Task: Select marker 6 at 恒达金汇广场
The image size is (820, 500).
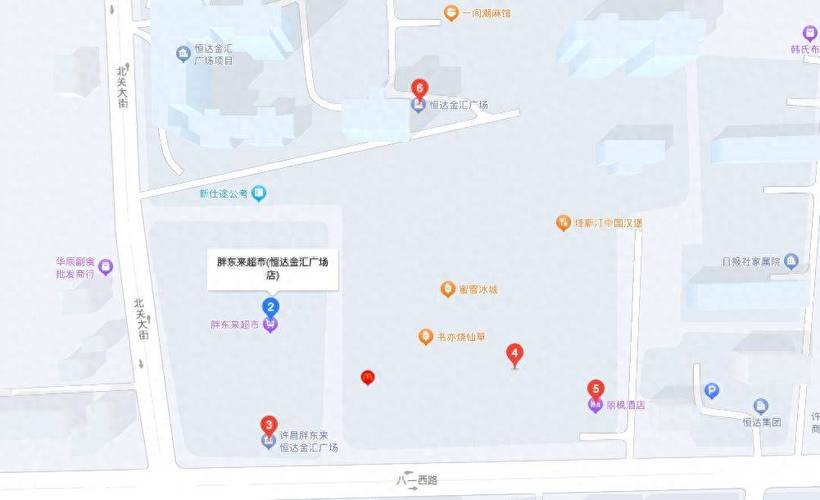Action: [419, 88]
